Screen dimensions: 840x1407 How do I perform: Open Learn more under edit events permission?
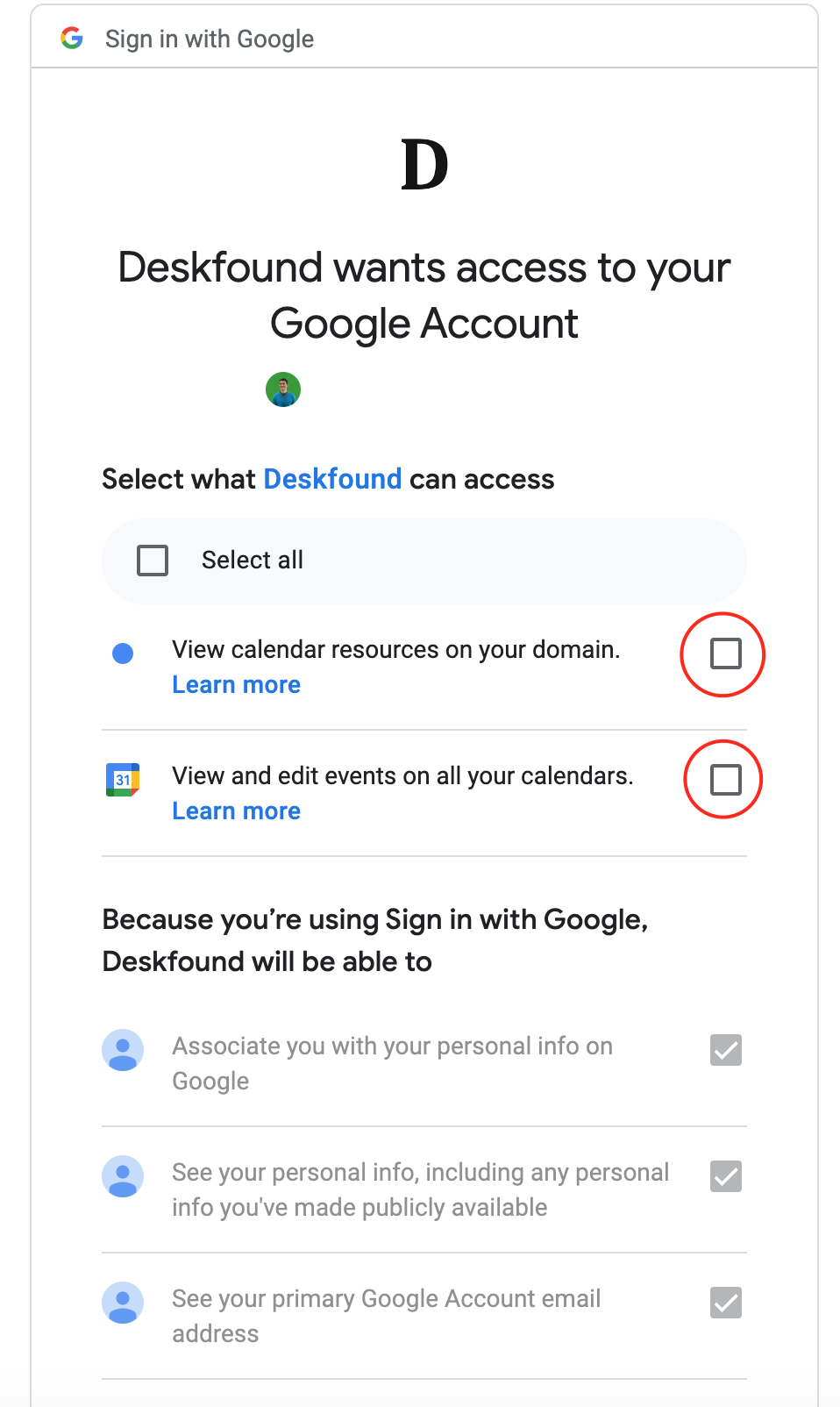pos(236,811)
